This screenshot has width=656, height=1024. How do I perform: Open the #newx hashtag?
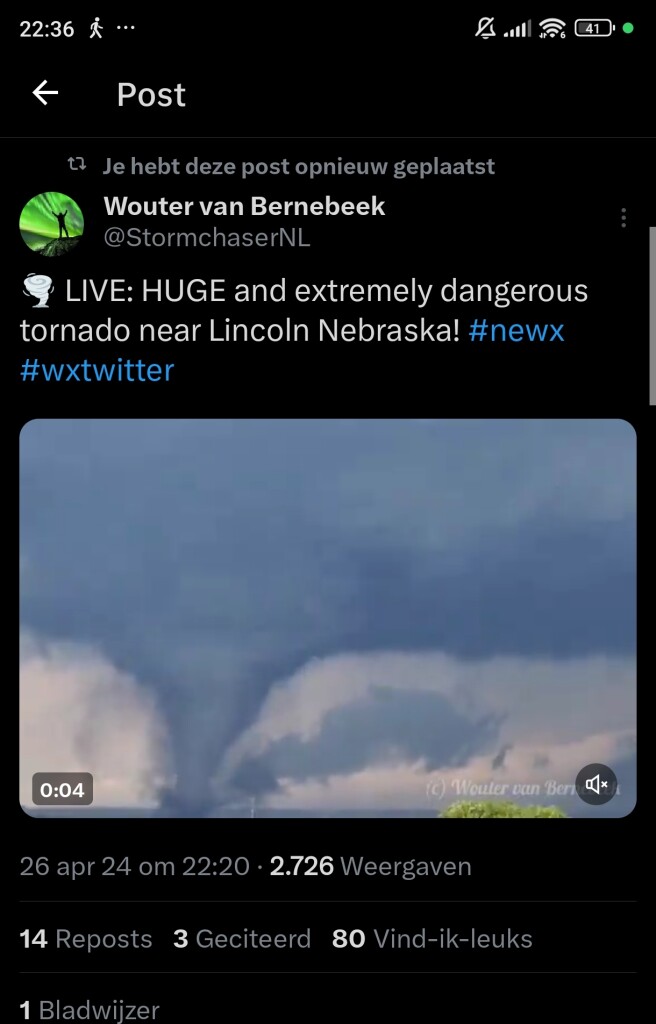[x=516, y=330]
